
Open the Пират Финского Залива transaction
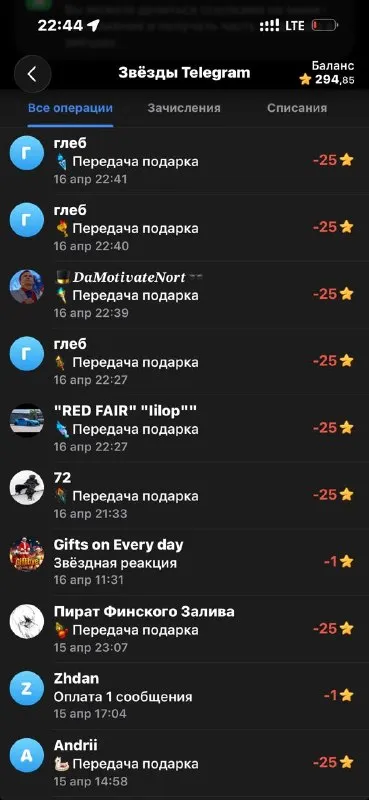point(184,629)
